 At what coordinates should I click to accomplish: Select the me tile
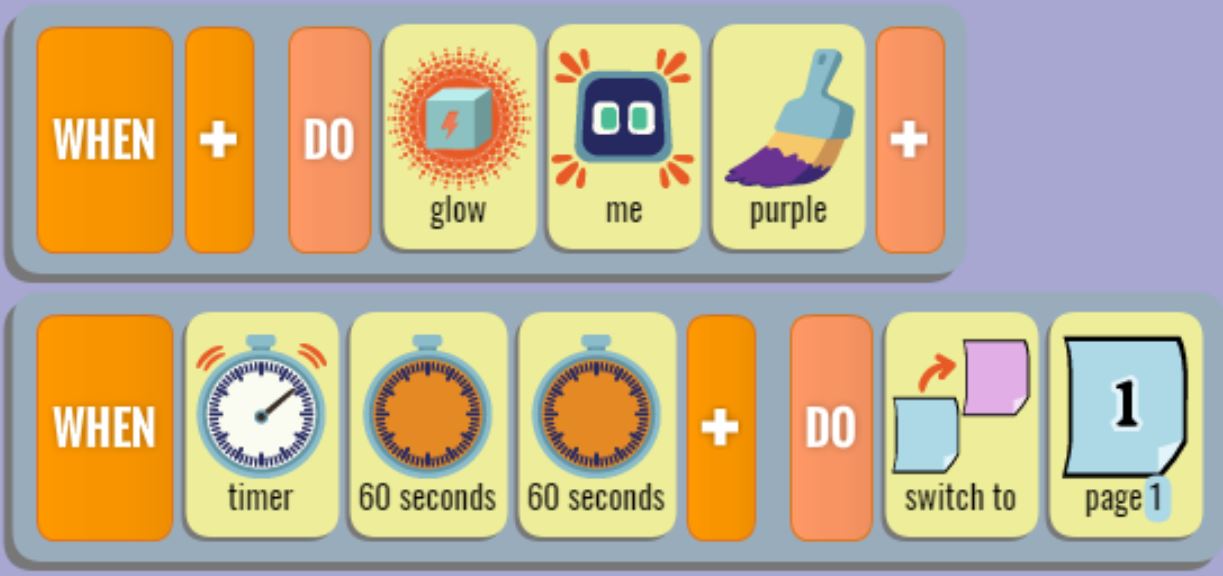click(x=623, y=137)
